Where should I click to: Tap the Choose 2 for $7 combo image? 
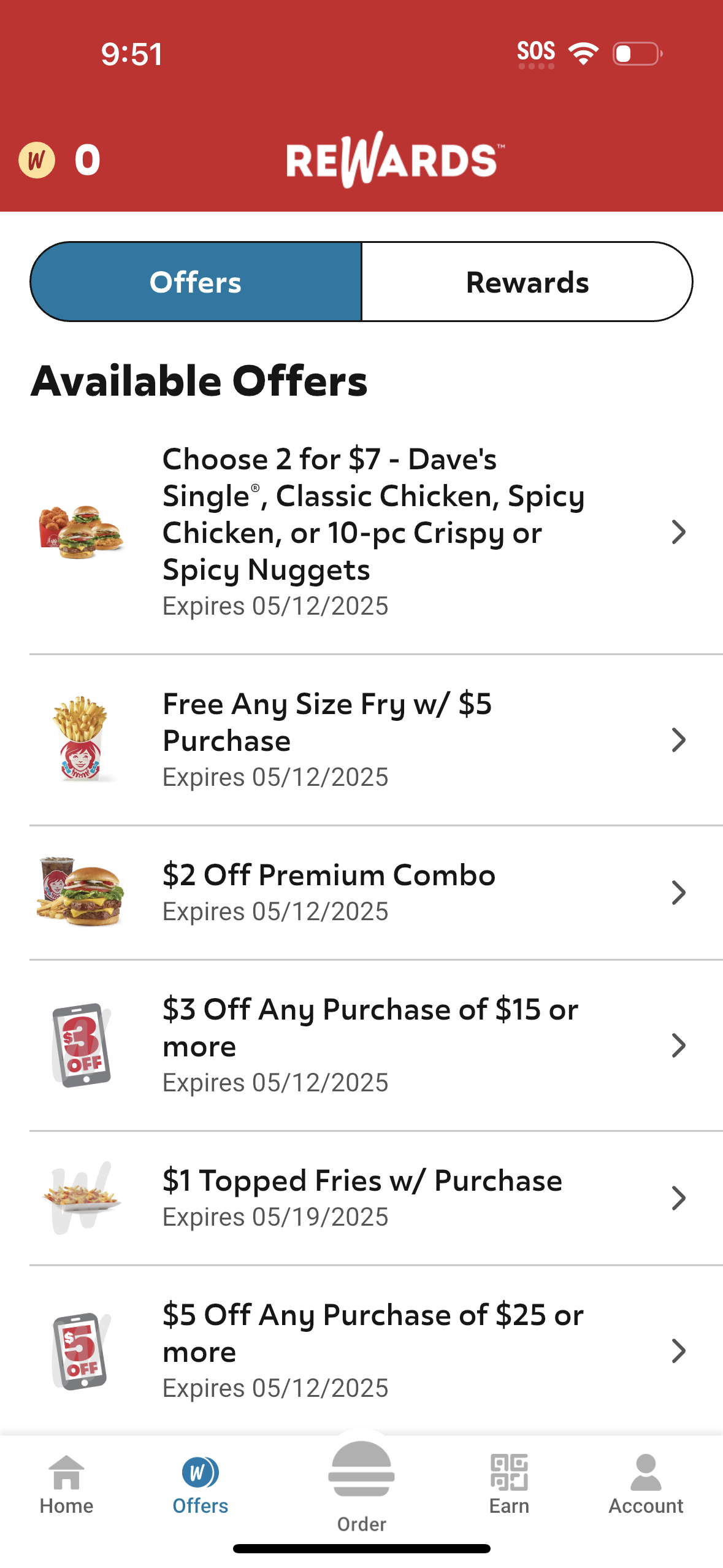pos(82,532)
